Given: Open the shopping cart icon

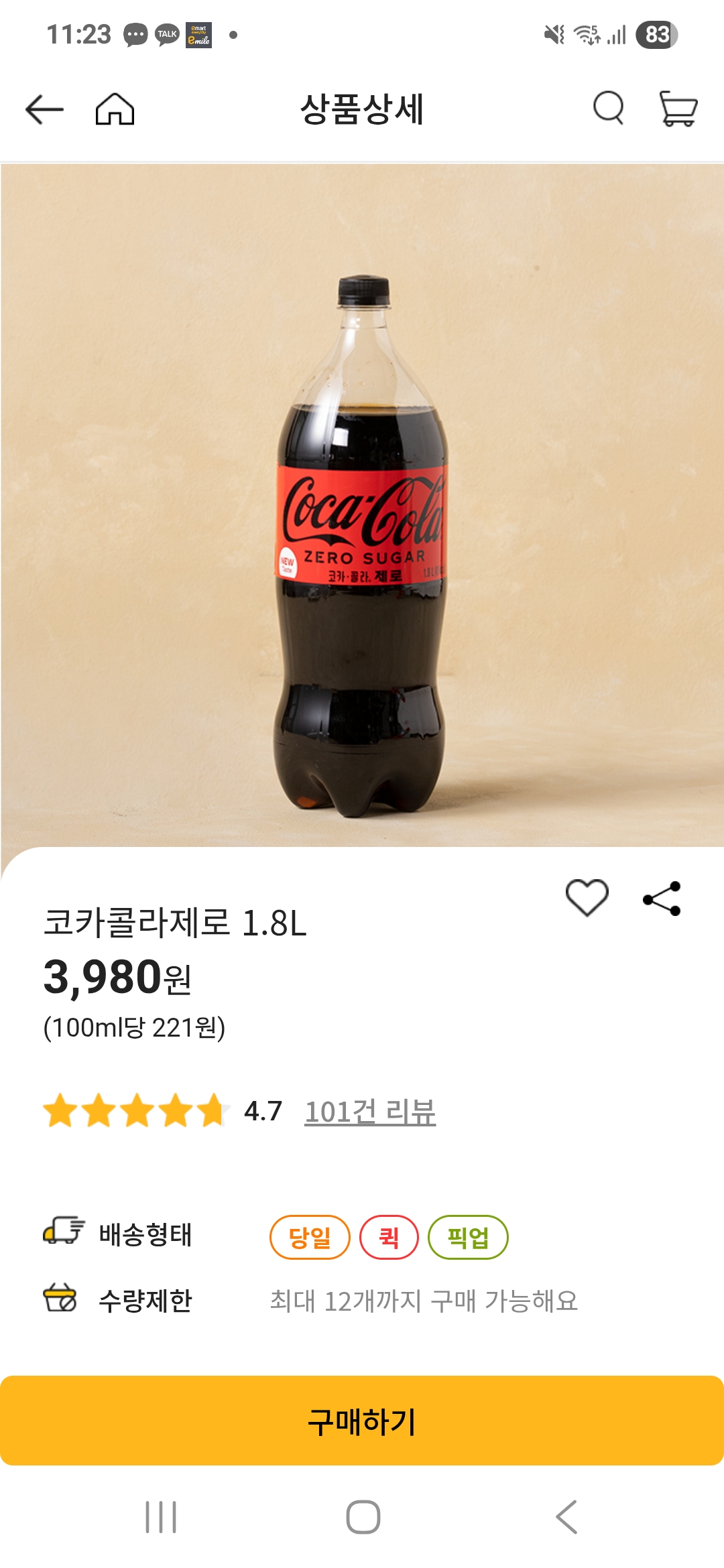Looking at the screenshot, I should point(679,111).
